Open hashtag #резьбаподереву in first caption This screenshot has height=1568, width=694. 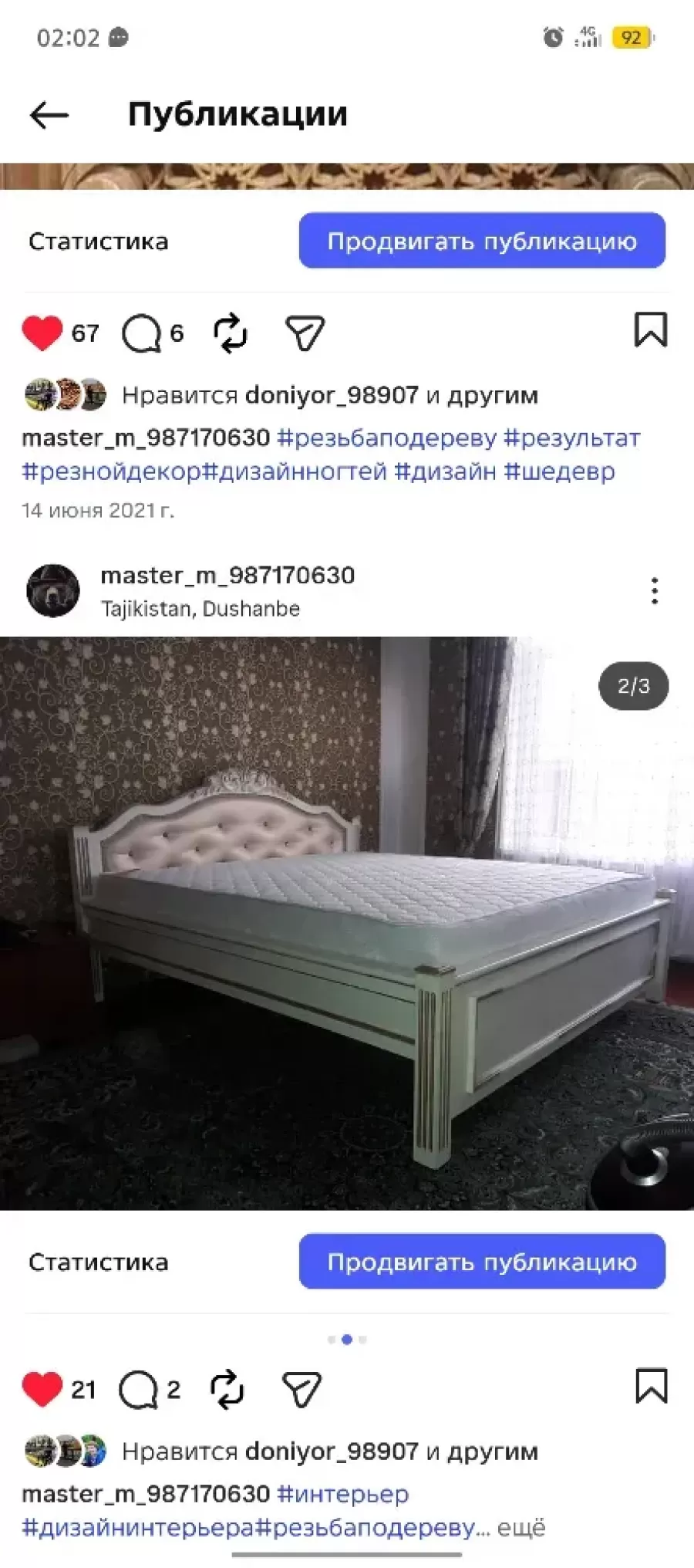(387, 438)
